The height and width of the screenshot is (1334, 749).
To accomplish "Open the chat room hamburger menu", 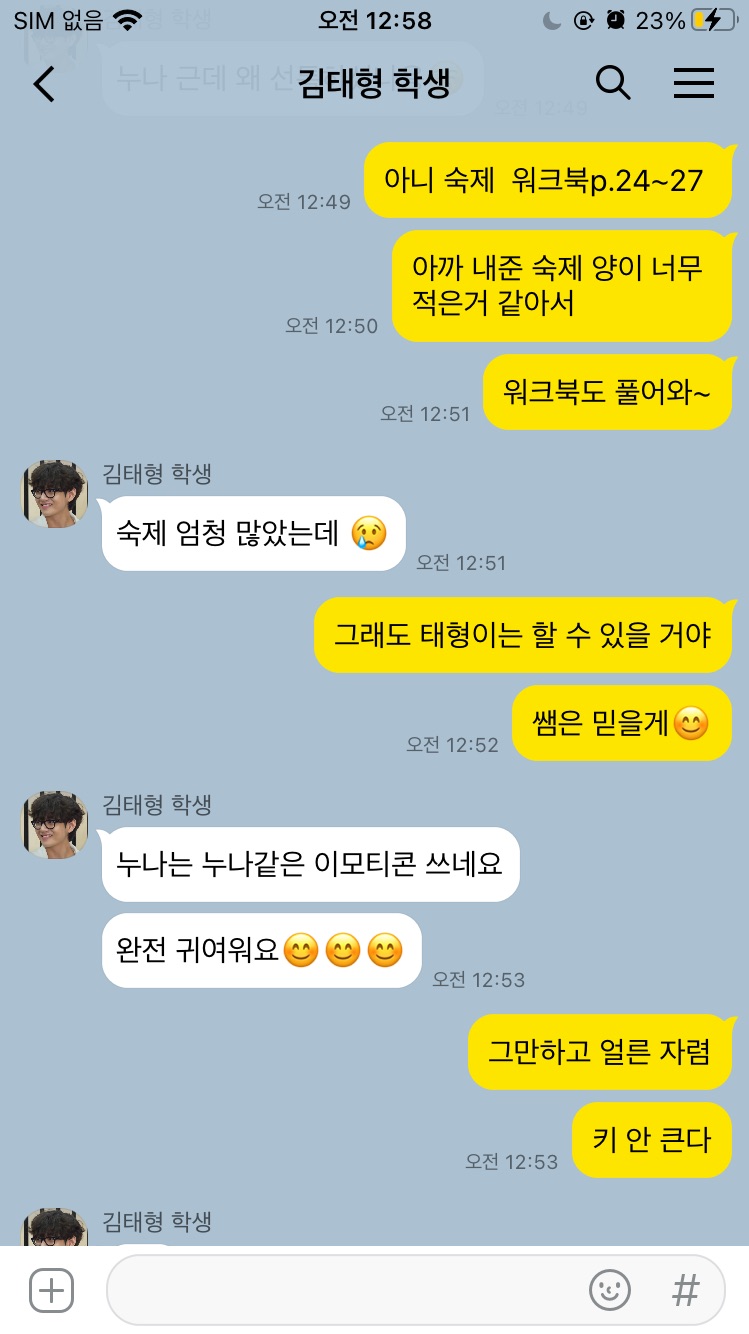I will 693,84.
